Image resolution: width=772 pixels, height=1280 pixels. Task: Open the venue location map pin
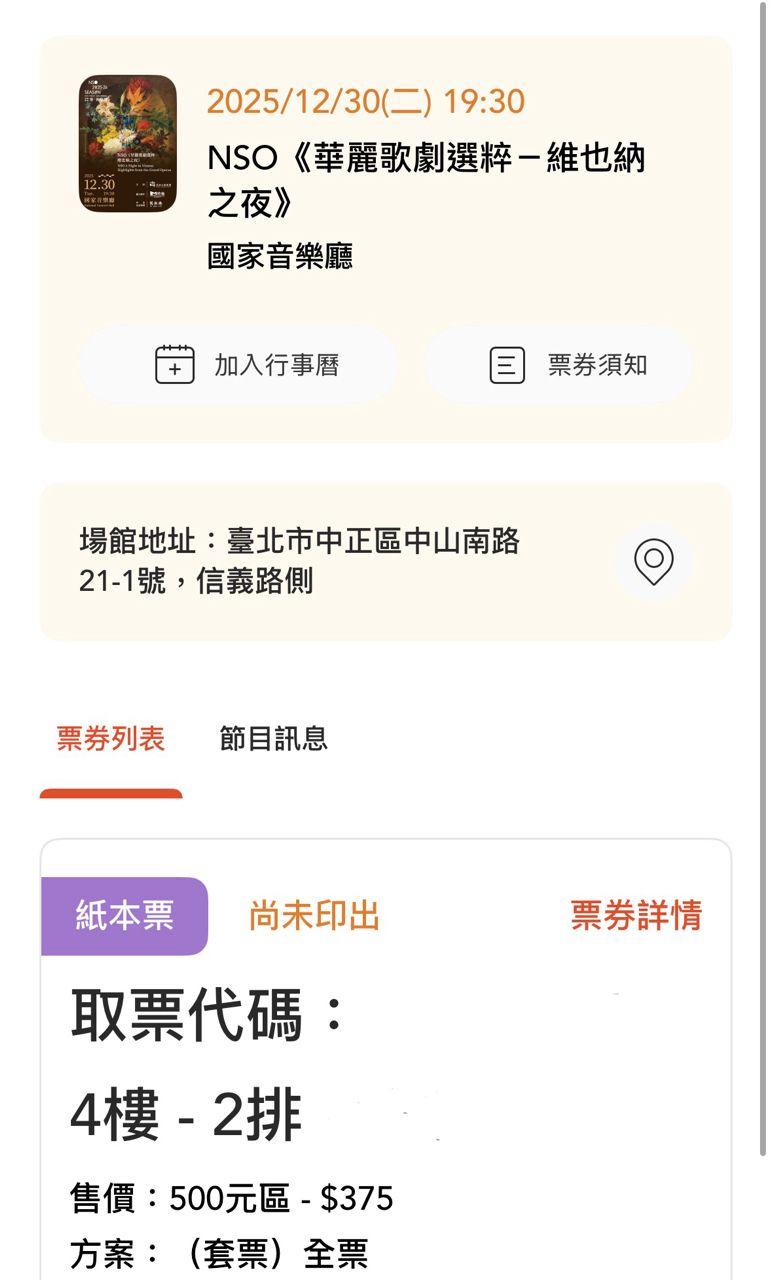(654, 562)
